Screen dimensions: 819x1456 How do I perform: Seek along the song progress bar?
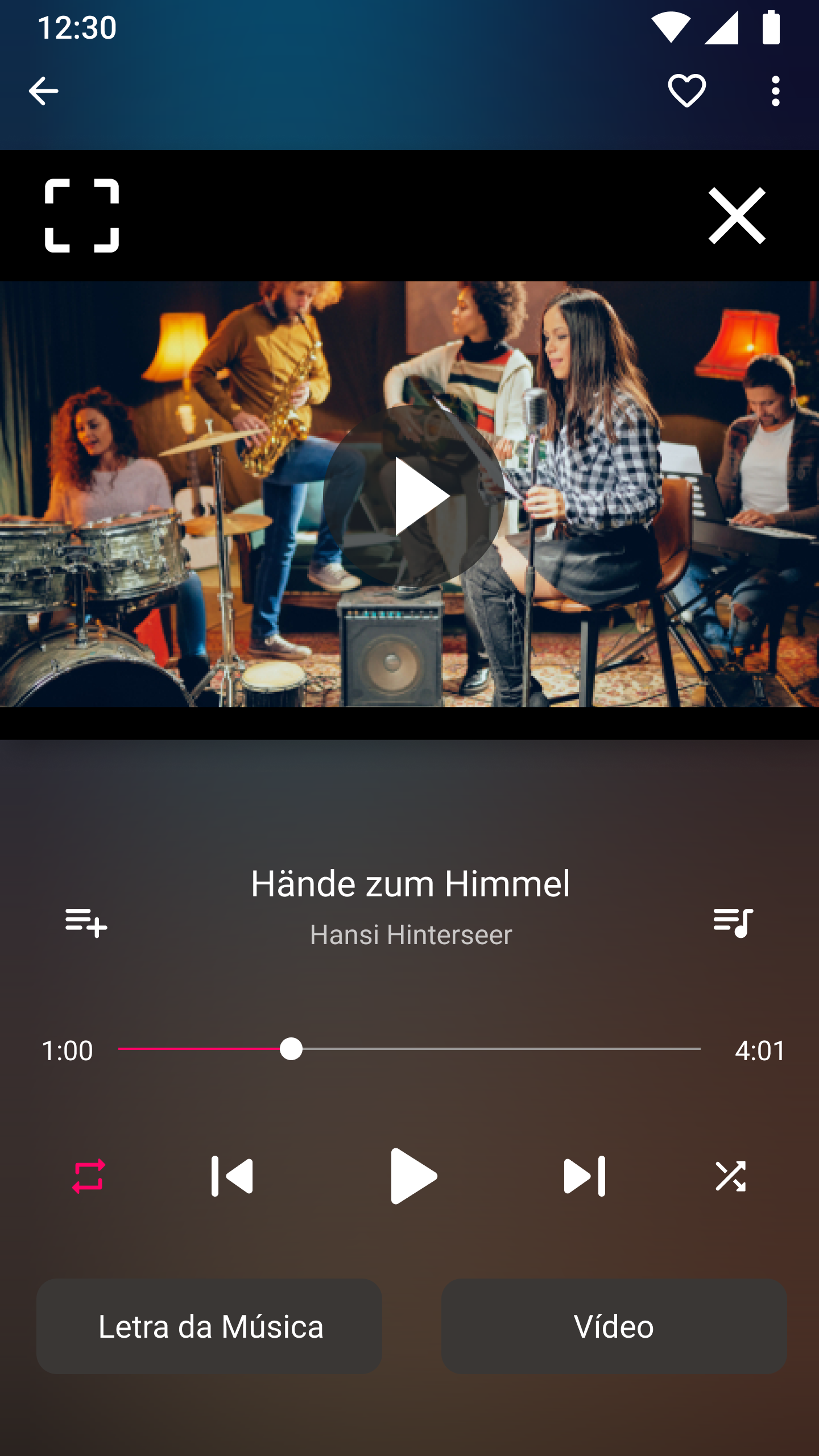point(409,1049)
